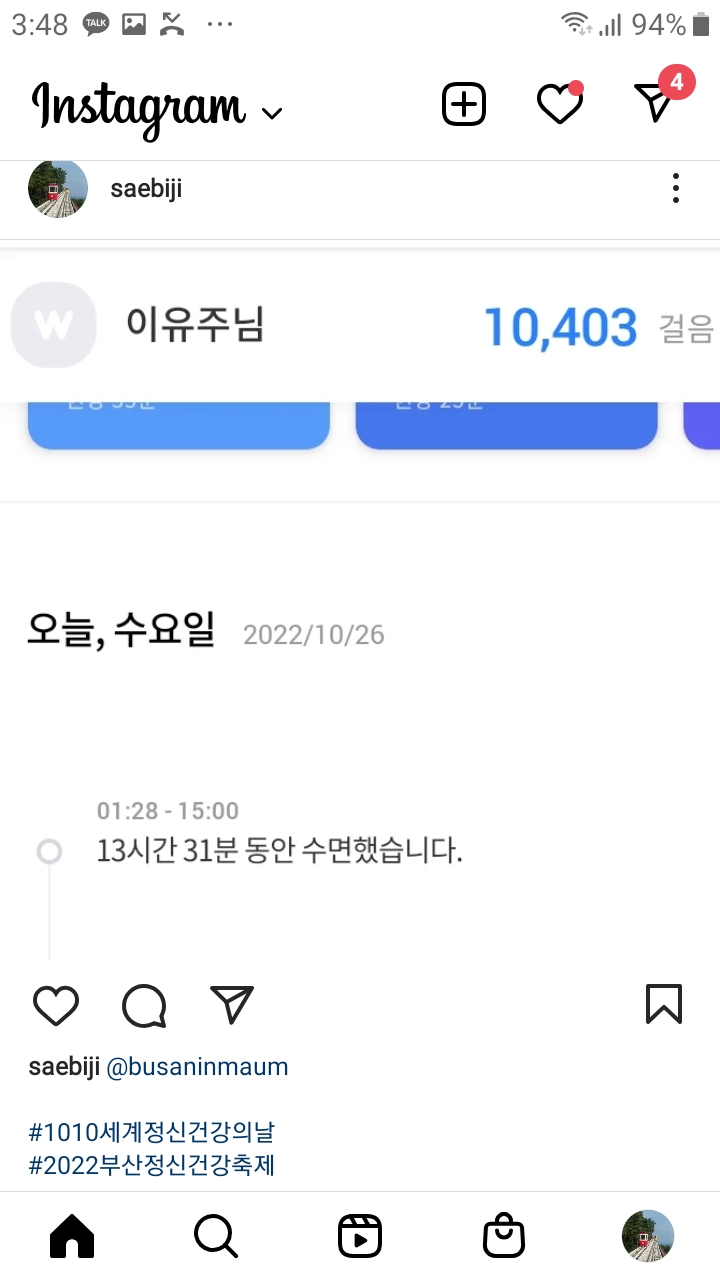Save this post with the bookmark

click(x=664, y=1004)
